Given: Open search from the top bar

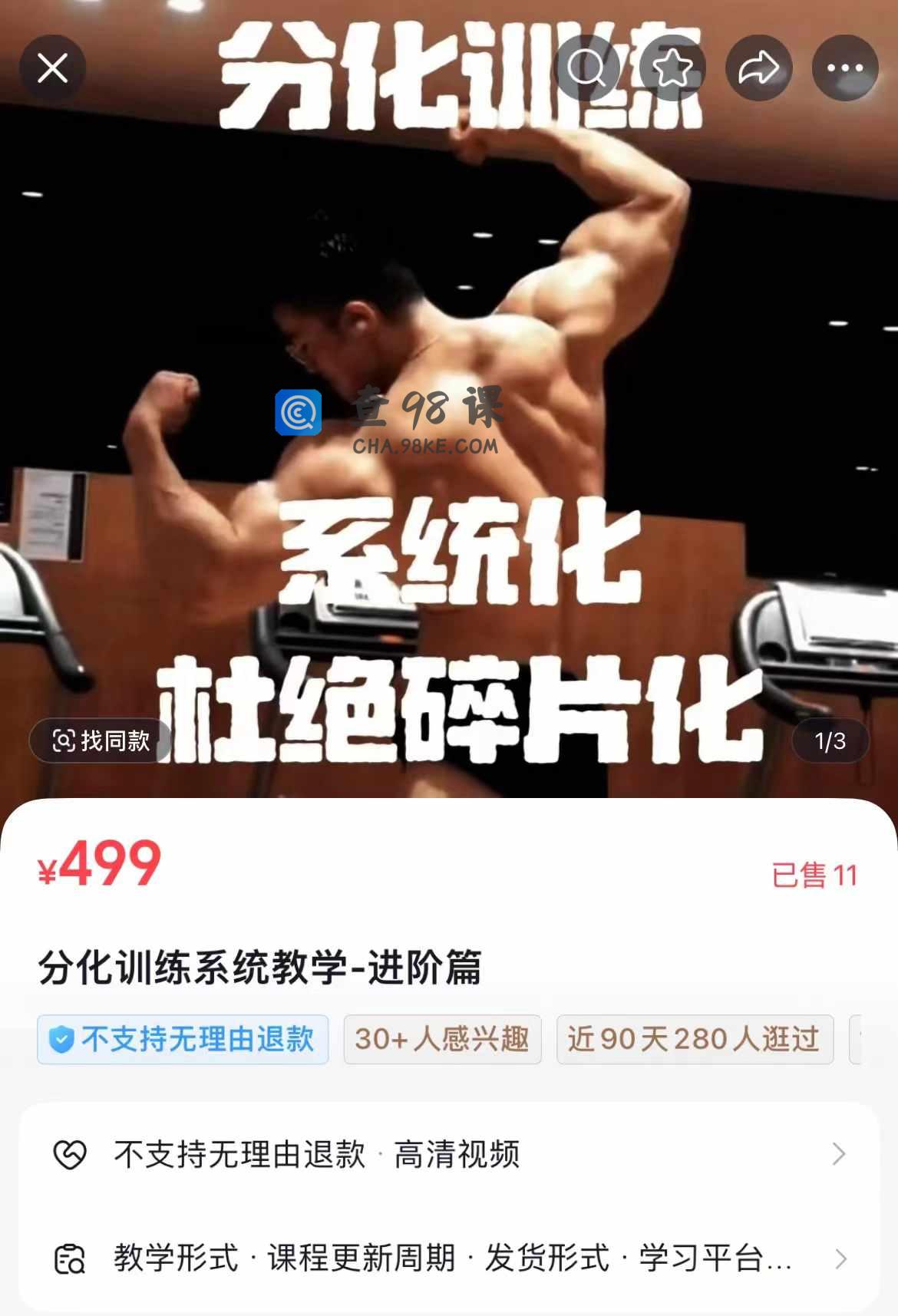Looking at the screenshot, I should 586,68.
